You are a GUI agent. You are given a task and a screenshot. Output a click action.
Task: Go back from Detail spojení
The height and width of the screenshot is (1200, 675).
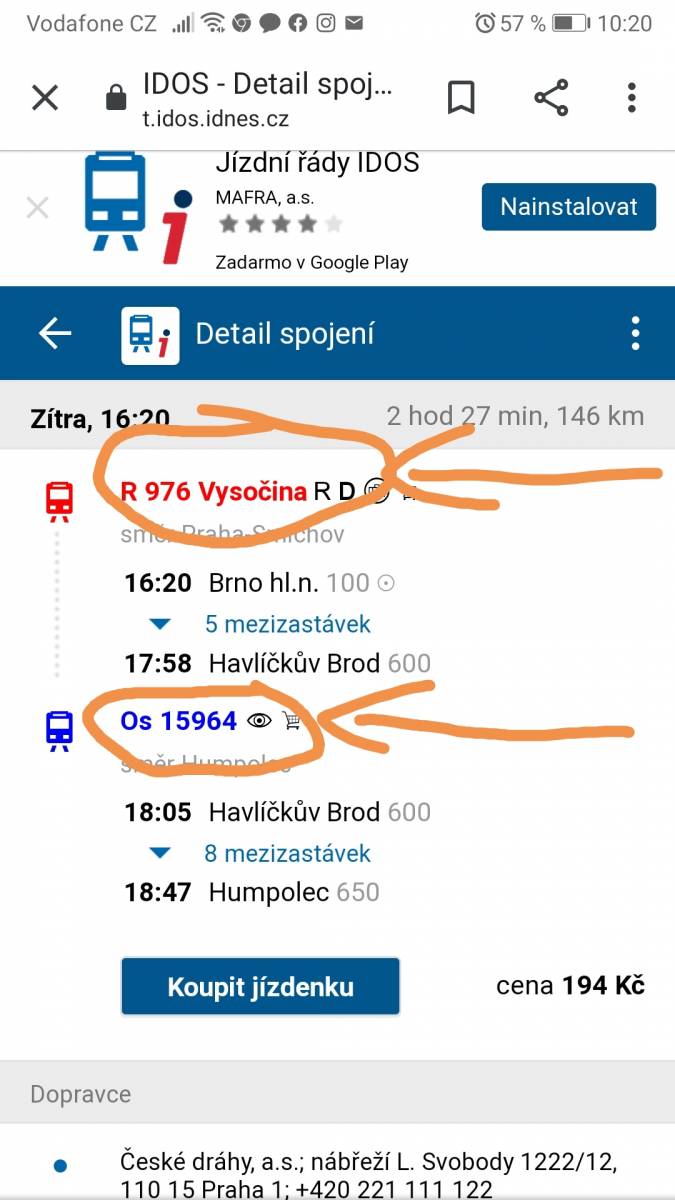coord(55,334)
